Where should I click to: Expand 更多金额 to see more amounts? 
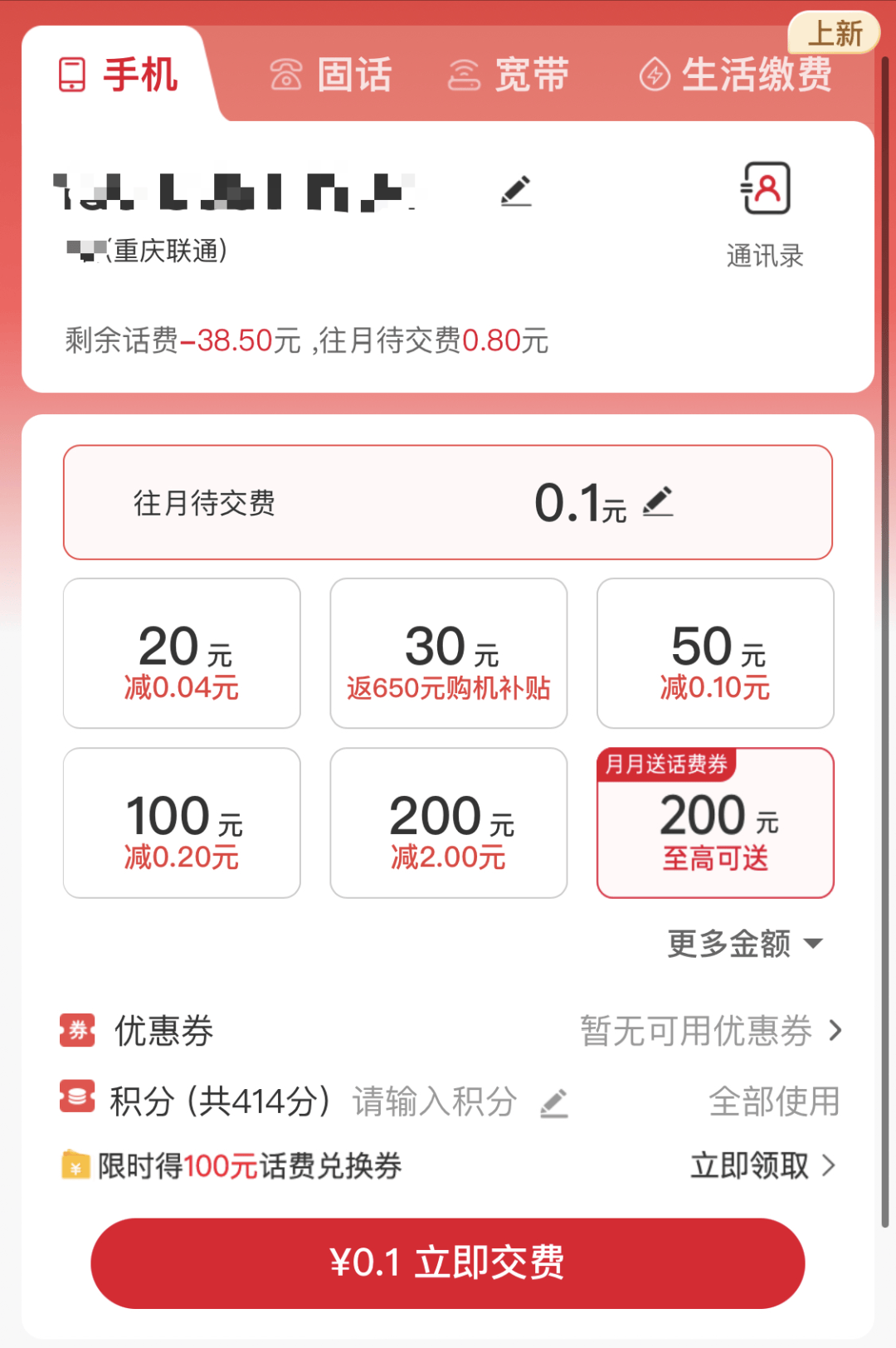coord(744,943)
